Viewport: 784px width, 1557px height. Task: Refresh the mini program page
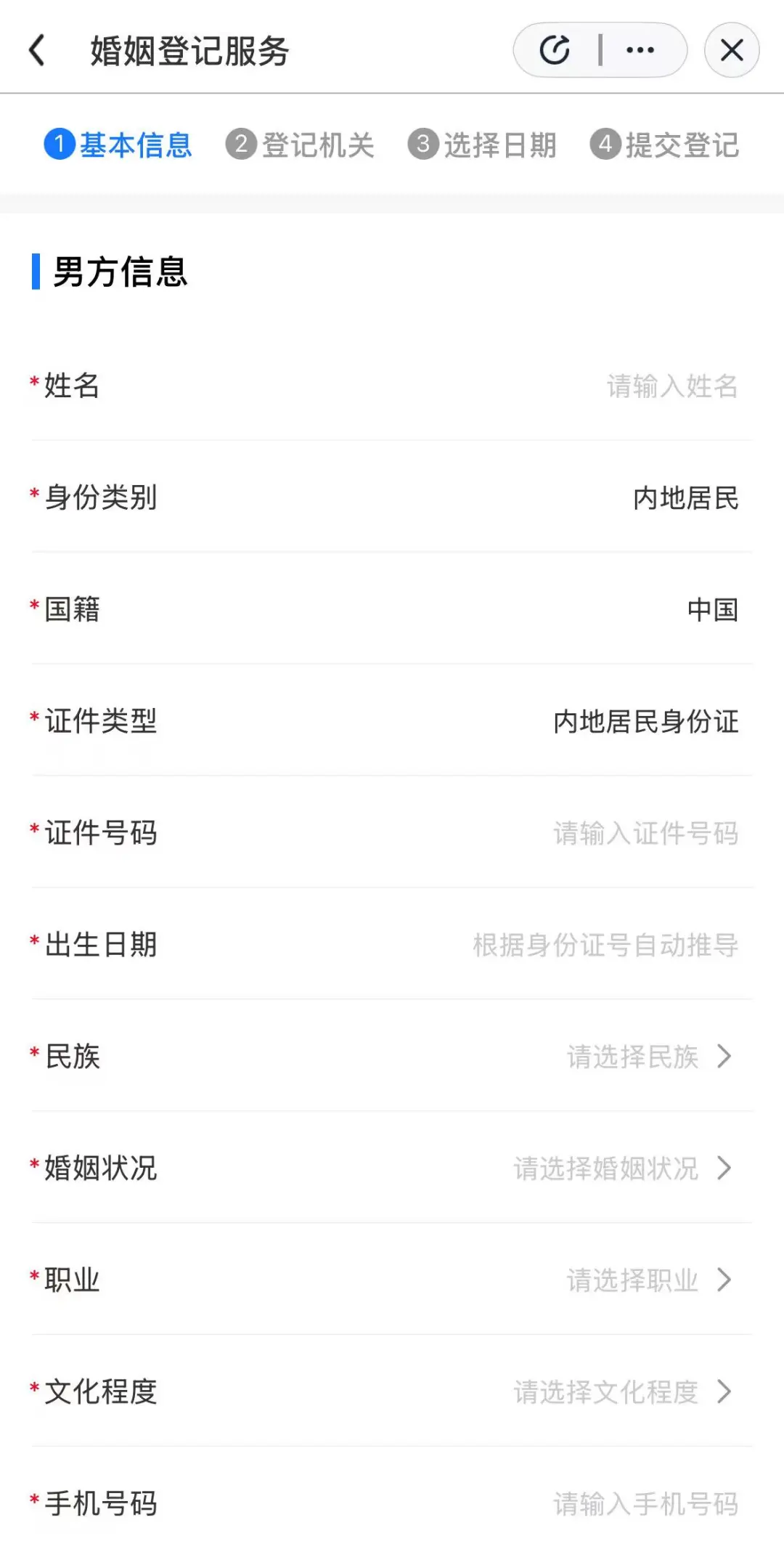(x=555, y=50)
